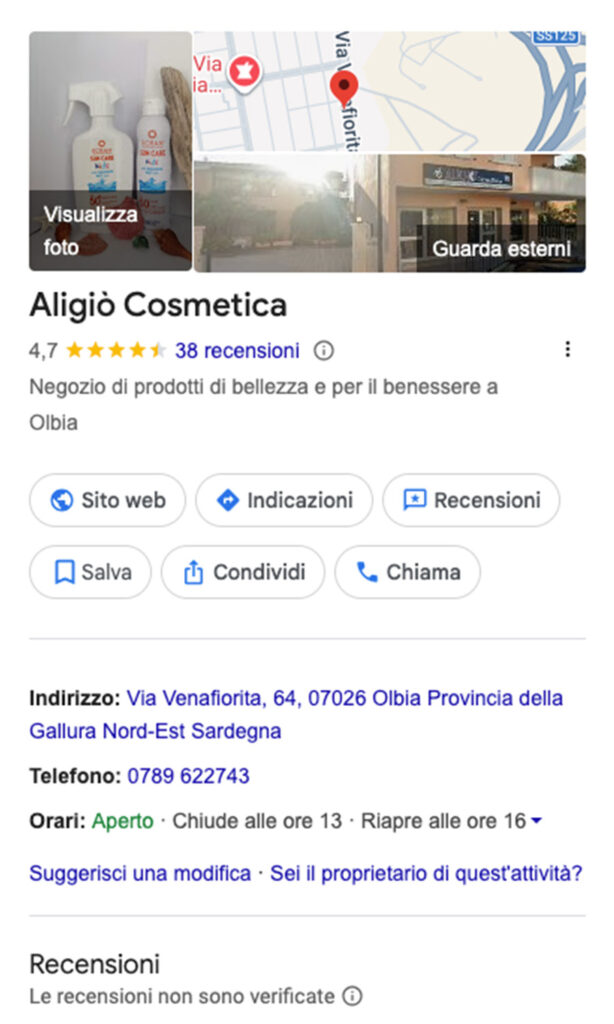The image size is (614, 1024).
Task: Open the three-dot overflow menu
Action: [568, 349]
